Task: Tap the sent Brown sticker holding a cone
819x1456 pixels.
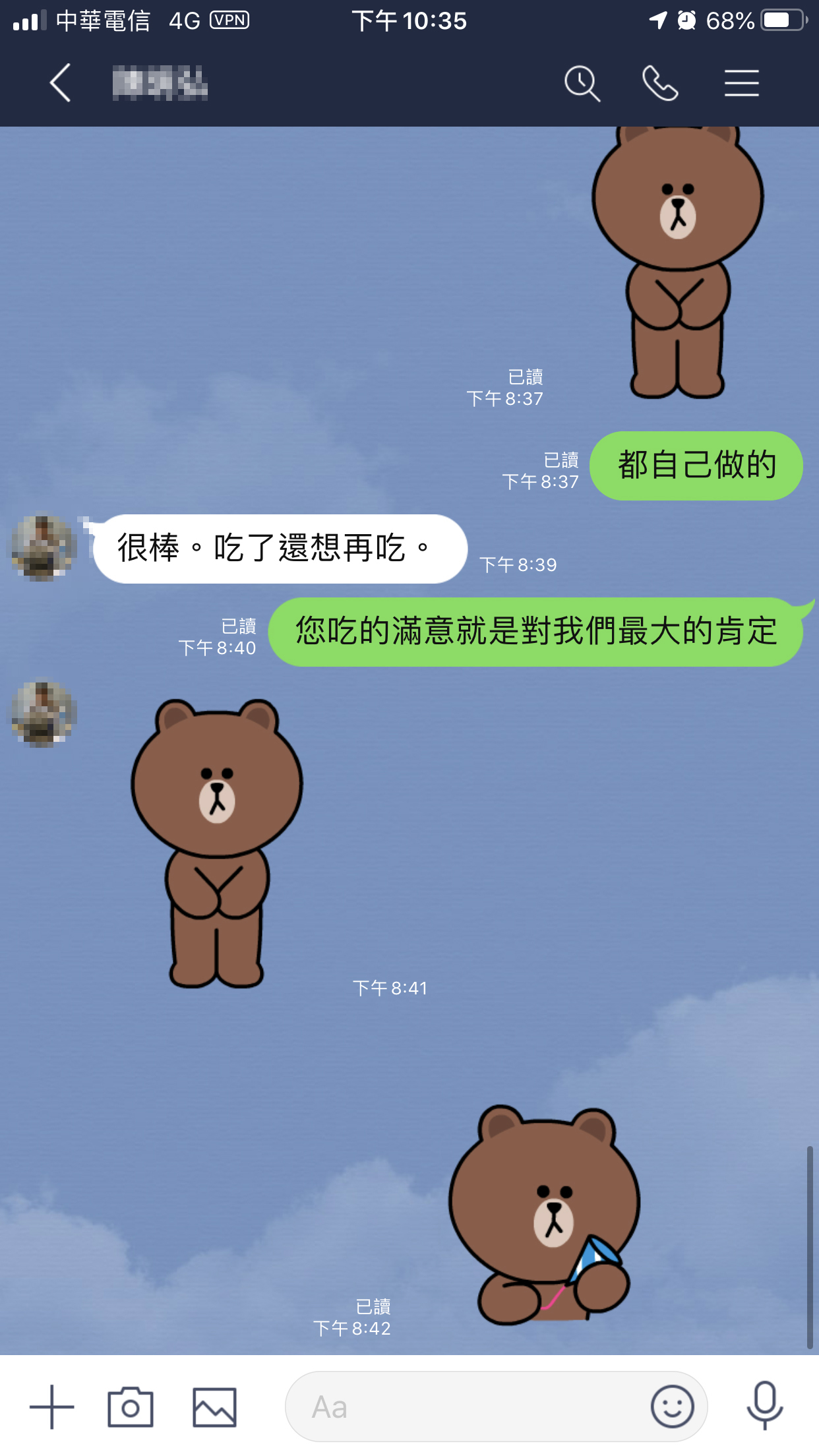Action: [545, 1215]
